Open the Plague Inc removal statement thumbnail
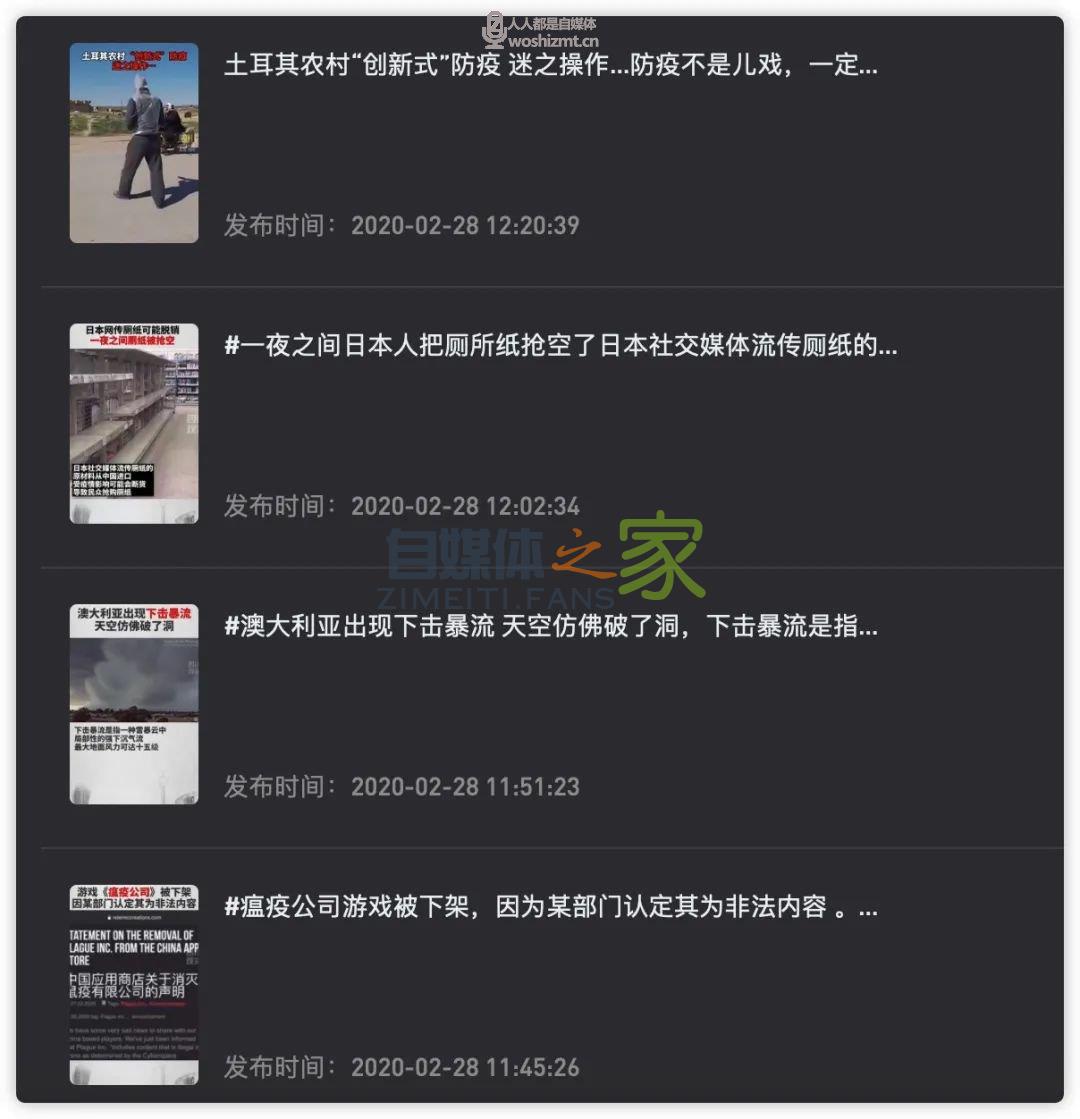 tap(133, 985)
